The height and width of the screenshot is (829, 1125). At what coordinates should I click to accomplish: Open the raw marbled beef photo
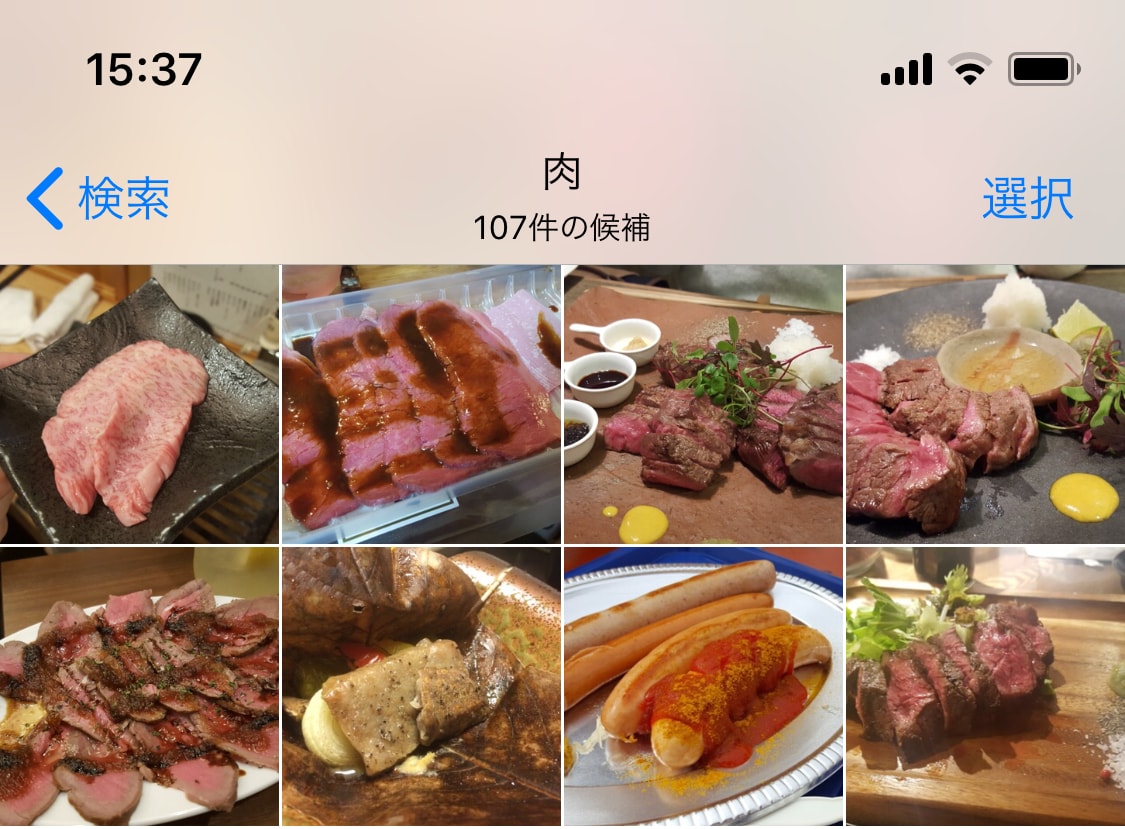click(139, 404)
